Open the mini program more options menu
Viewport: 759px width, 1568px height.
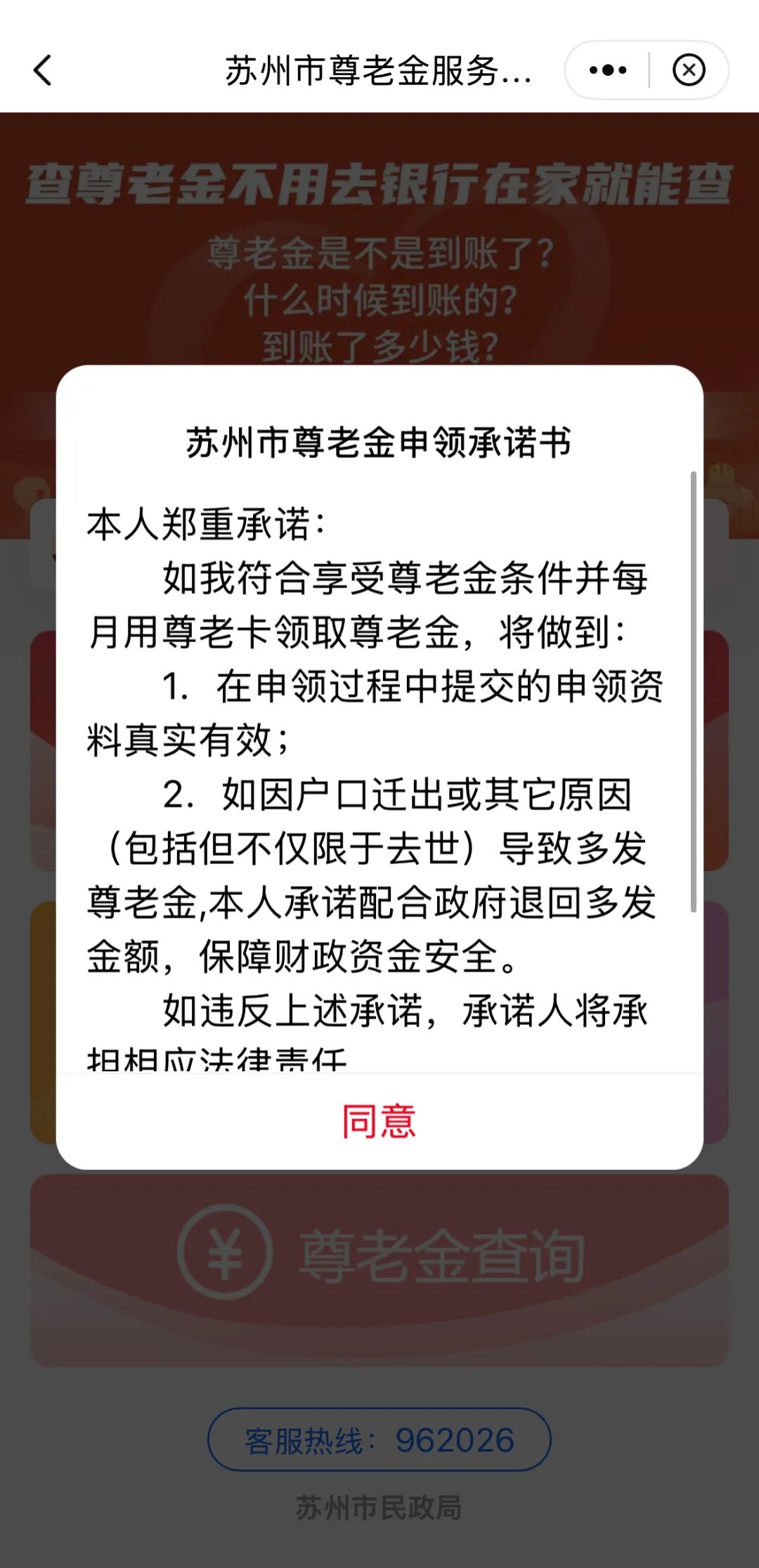[x=608, y=70]
